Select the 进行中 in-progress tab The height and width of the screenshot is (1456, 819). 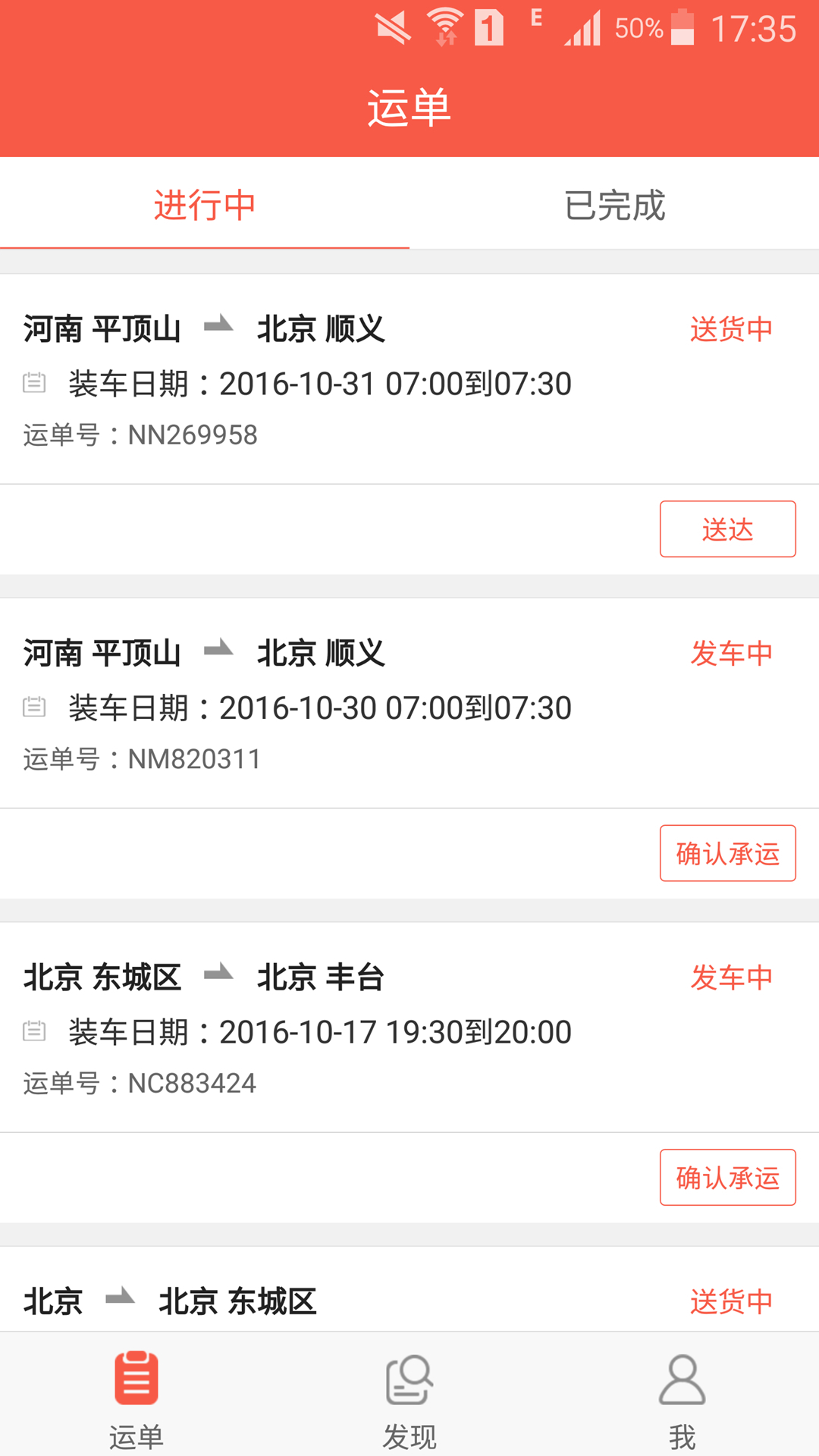click(x=205, y=205)
